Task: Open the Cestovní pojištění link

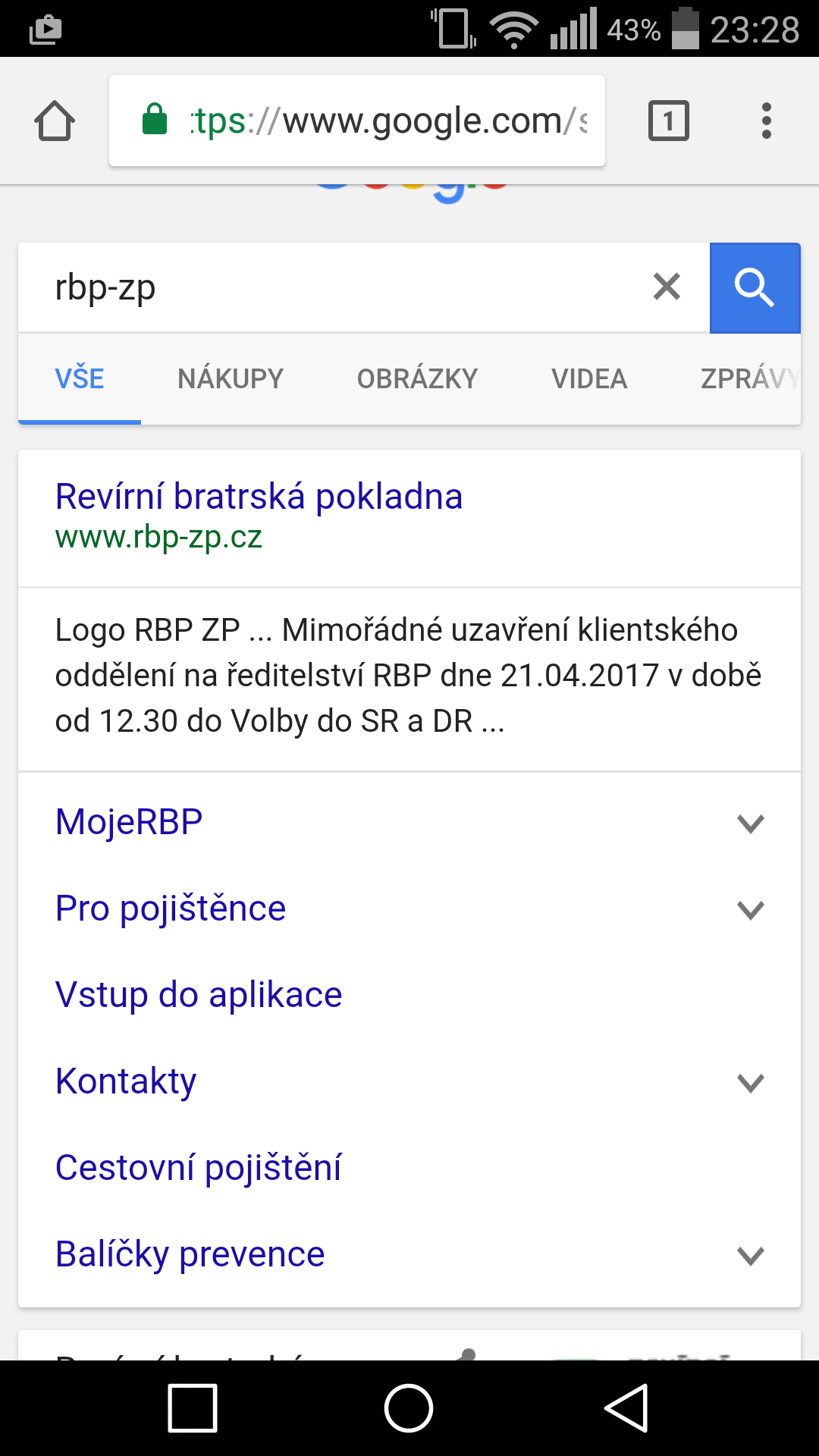Action: (x=199, y=1168)
